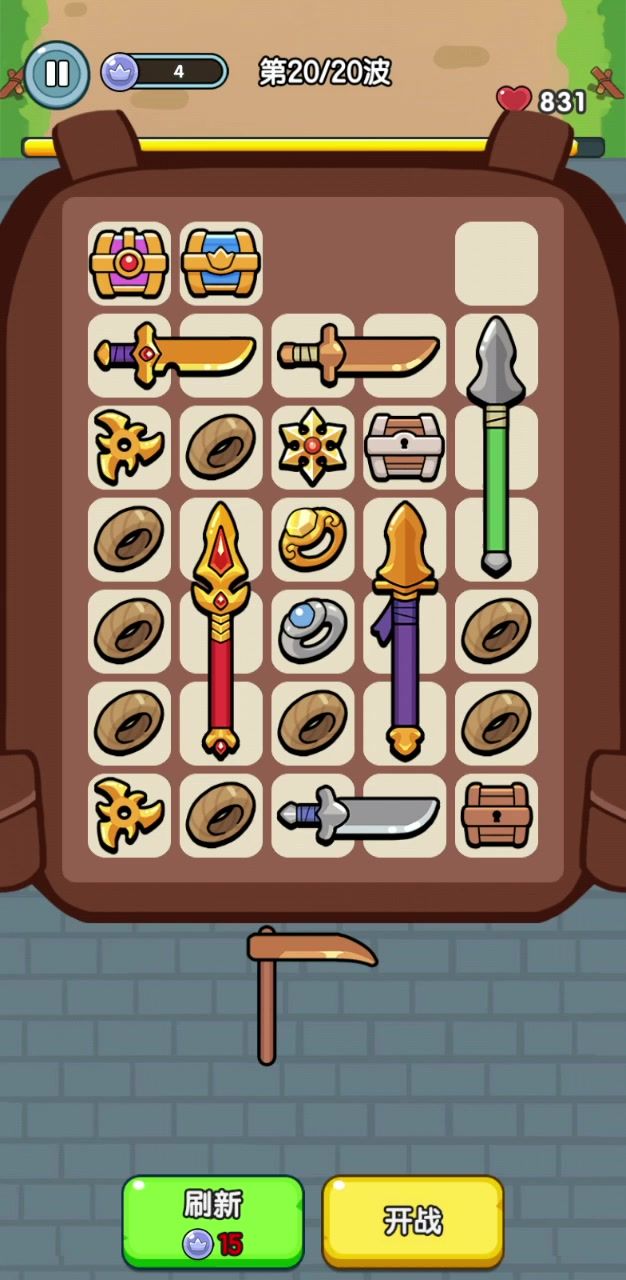Select the wooden chest in the backpack
Screen dimensions: 626x1280
[x=496, y=815]
